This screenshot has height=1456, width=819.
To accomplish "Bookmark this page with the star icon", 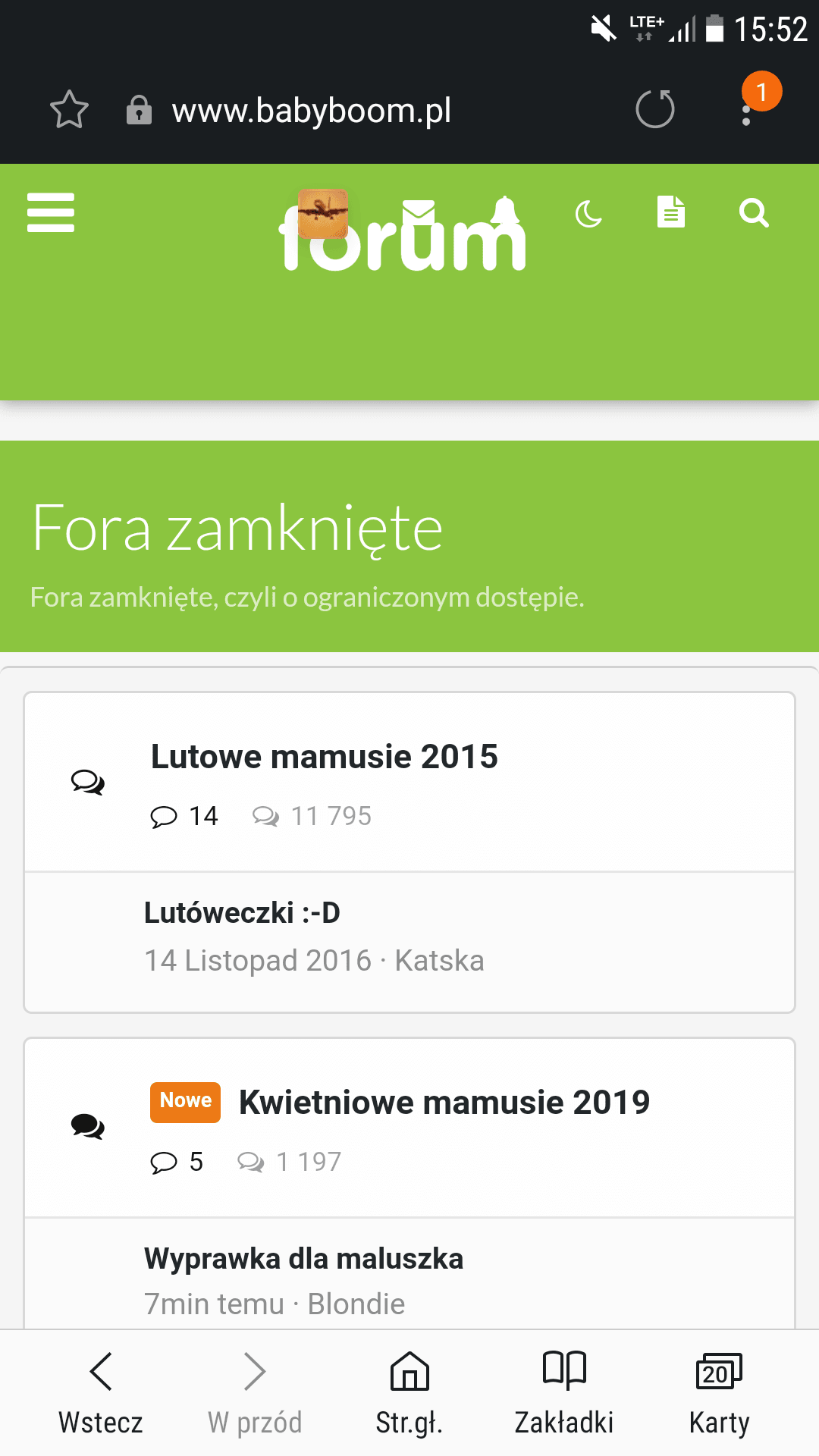I will [x=69, y=110].
